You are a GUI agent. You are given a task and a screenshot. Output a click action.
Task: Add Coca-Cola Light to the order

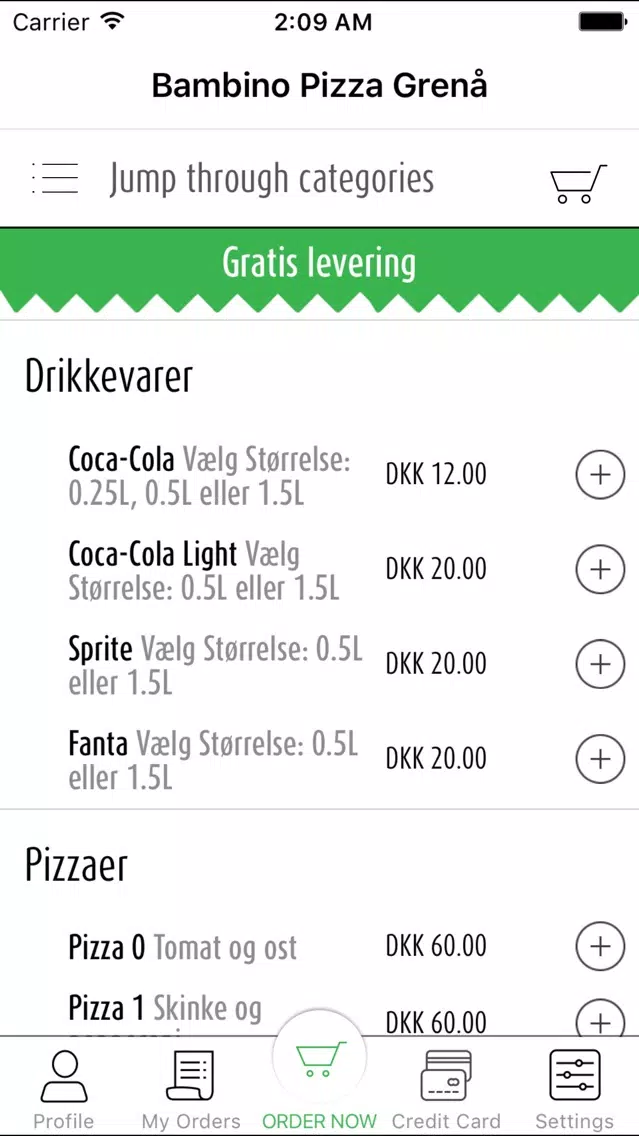pyautogui.click(x=600, y=569)
